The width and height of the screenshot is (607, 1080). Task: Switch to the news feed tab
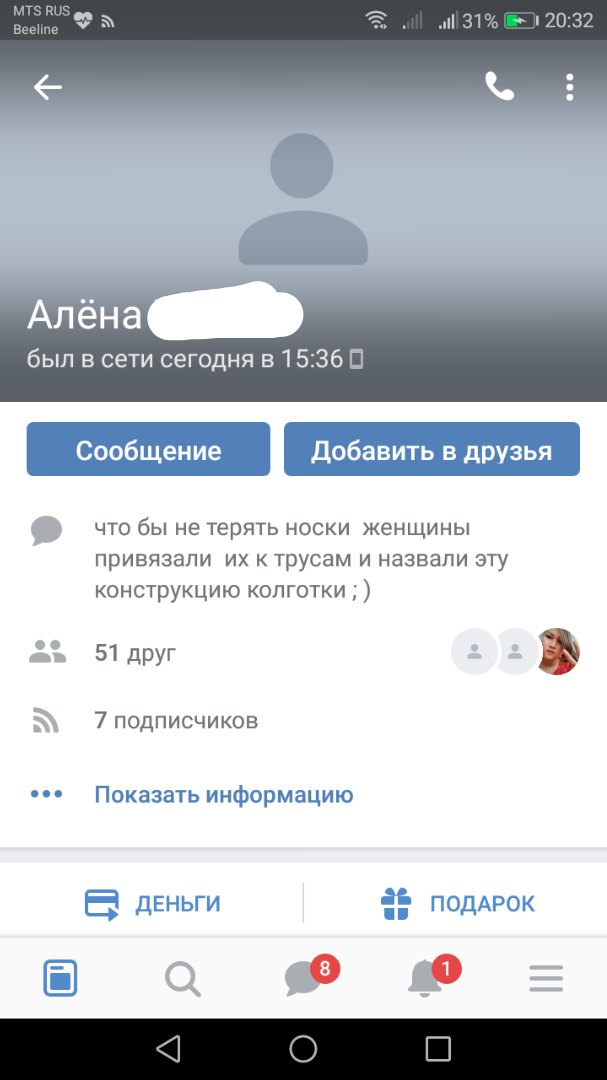[61, 978]
